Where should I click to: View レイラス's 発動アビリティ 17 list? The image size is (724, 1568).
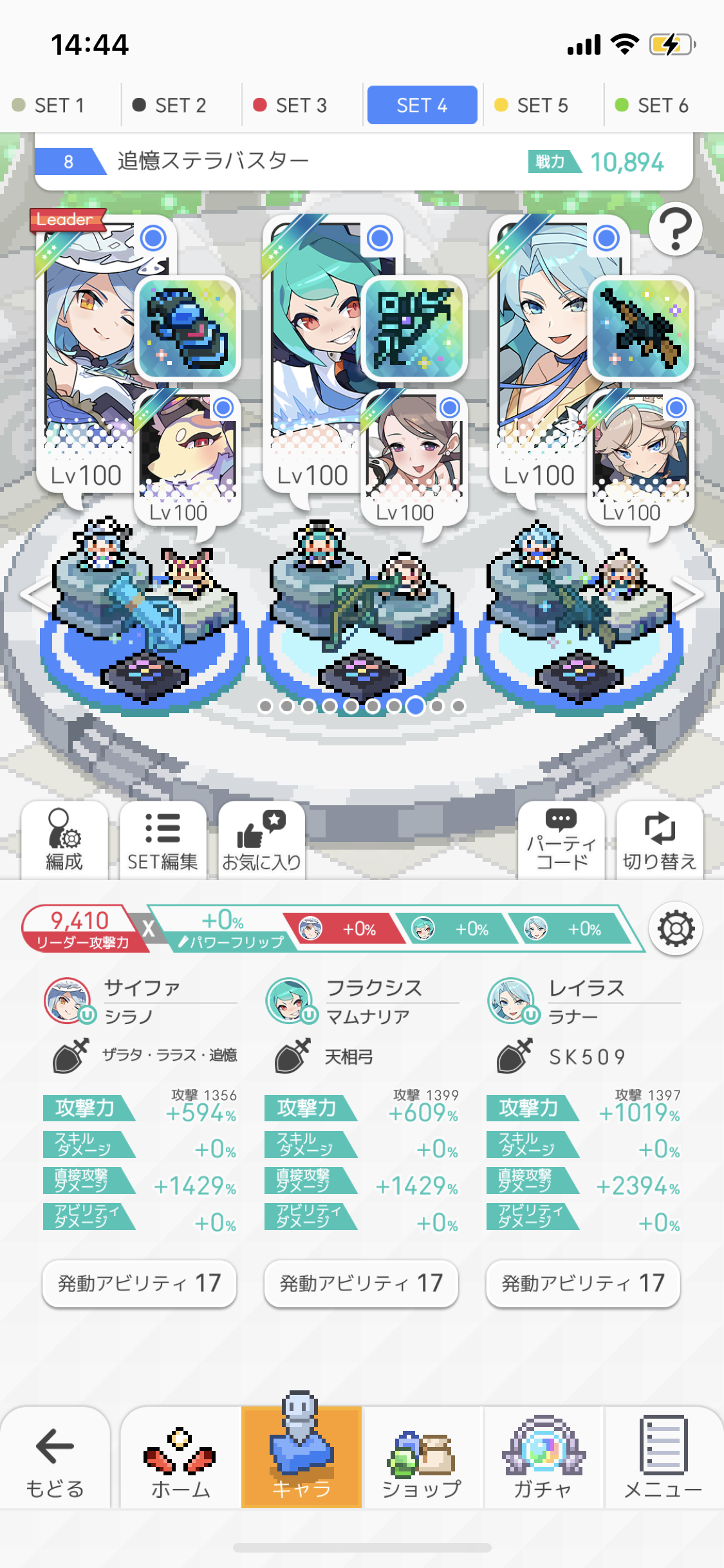click(583, 1283)
